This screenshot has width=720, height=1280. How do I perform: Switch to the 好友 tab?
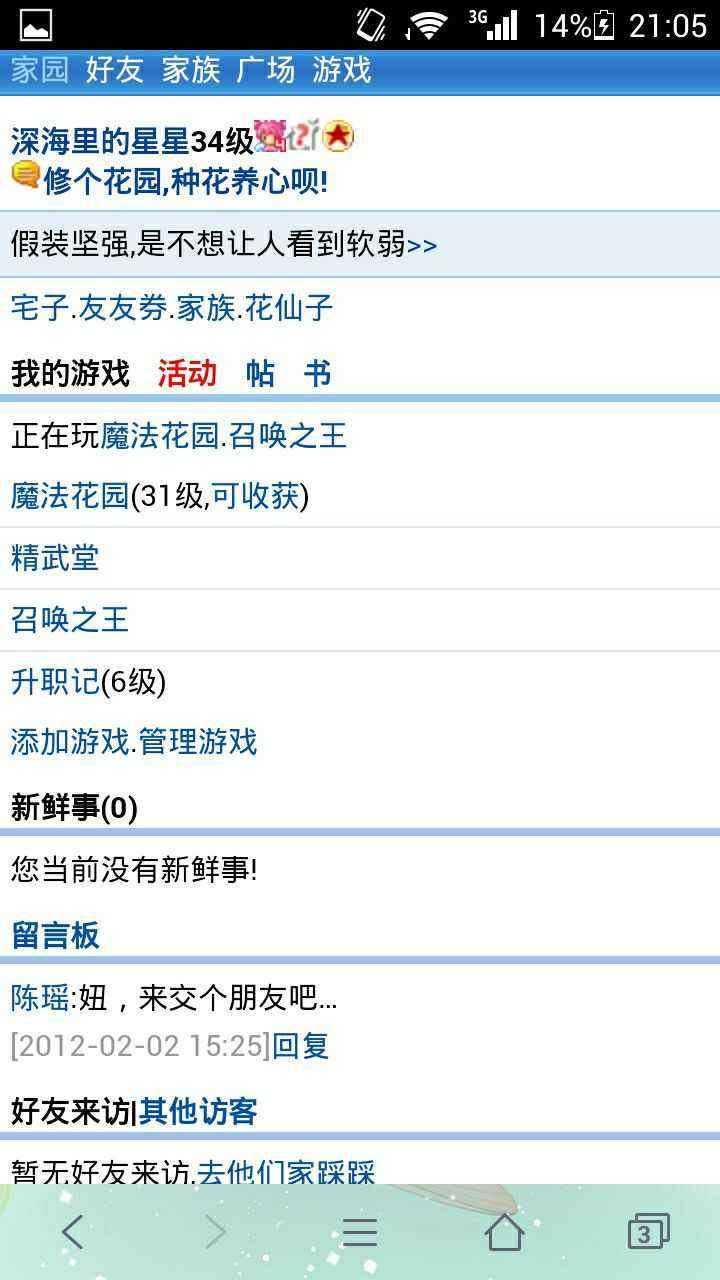coord(114,70)
